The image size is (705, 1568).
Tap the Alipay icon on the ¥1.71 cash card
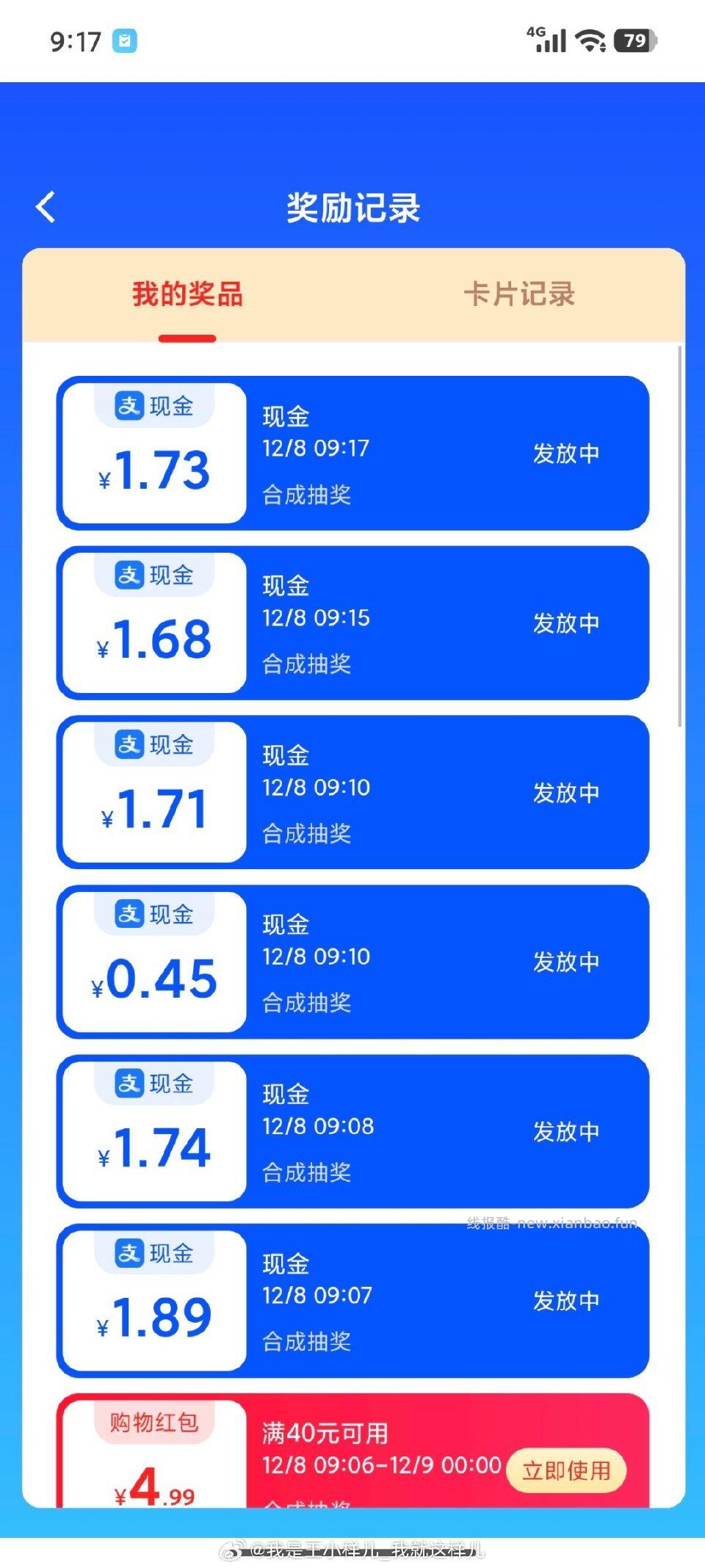click(129, 744)
